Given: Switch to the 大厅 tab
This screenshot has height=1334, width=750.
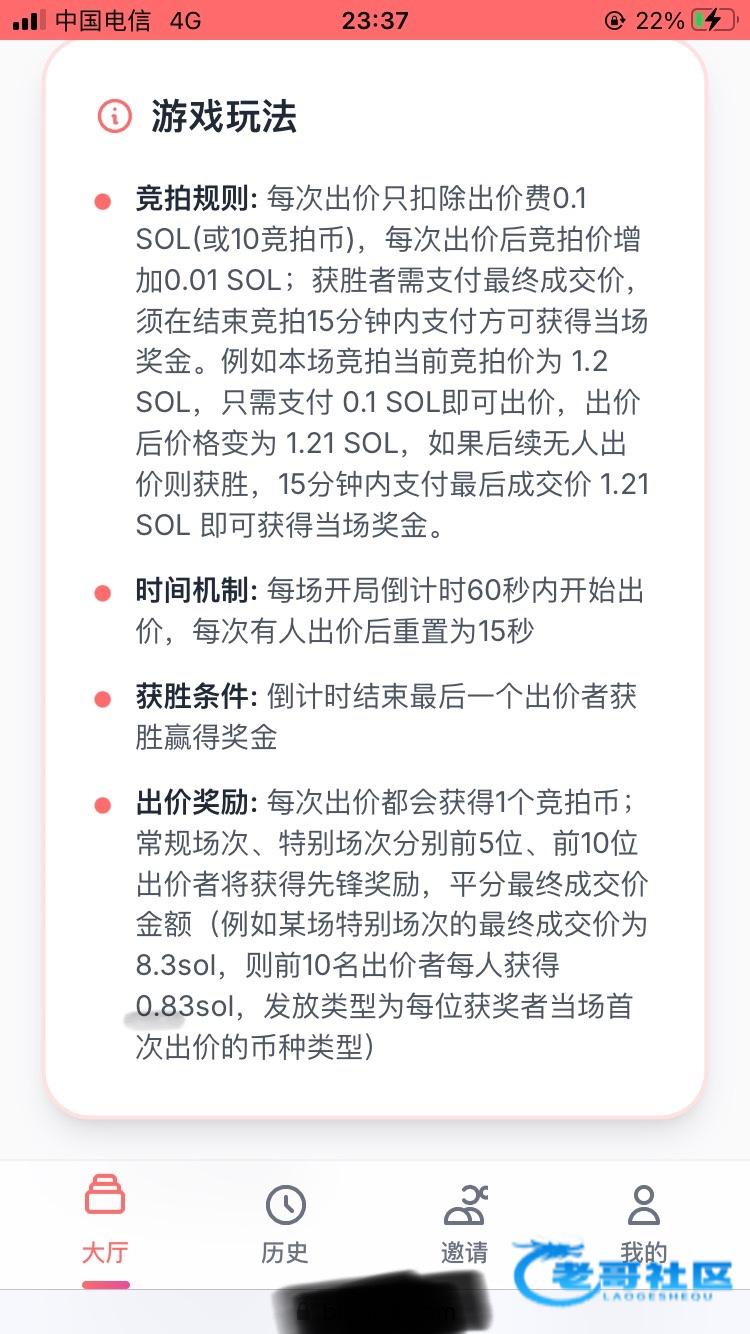Looking at the screenshot, I should point(105,1222).
